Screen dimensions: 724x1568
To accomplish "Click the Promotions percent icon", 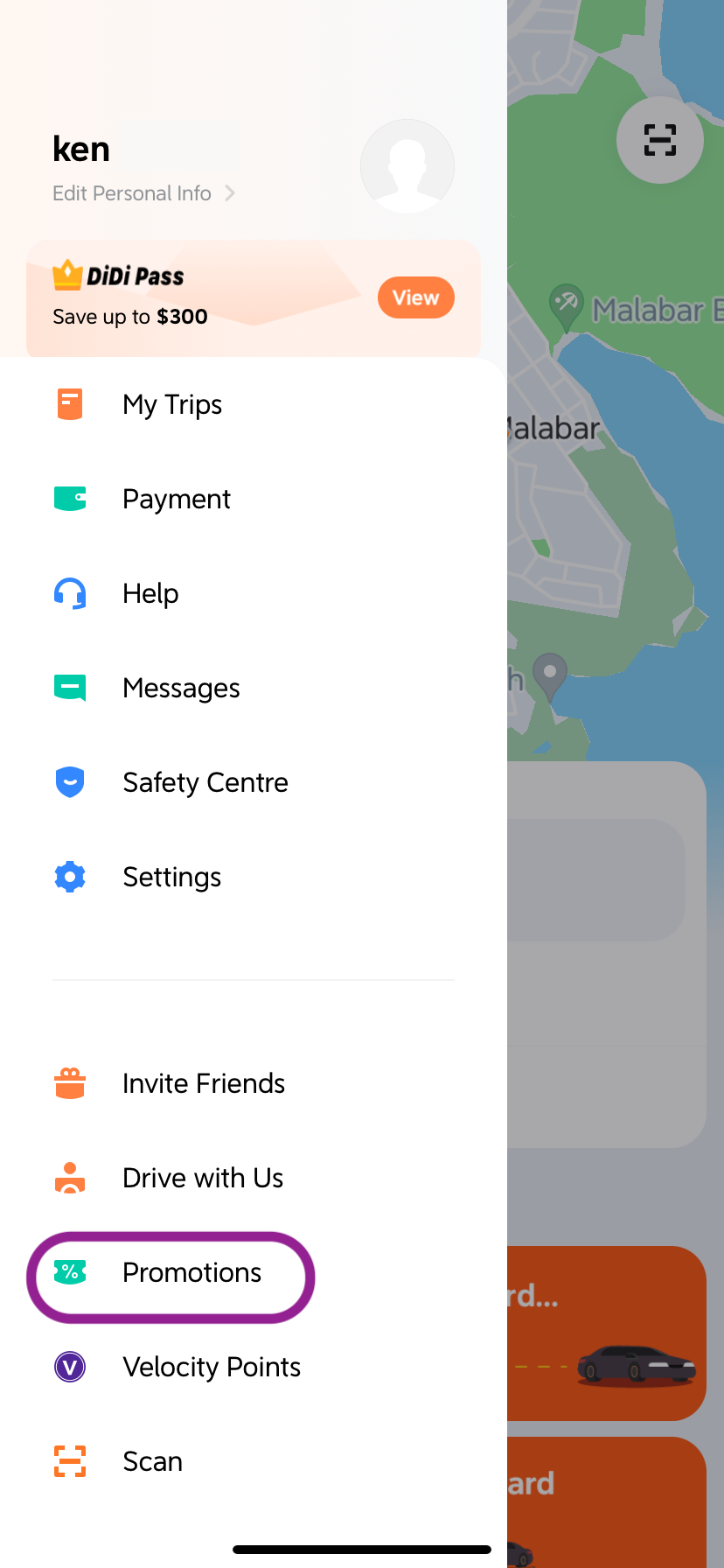I will pos(69,1271).
